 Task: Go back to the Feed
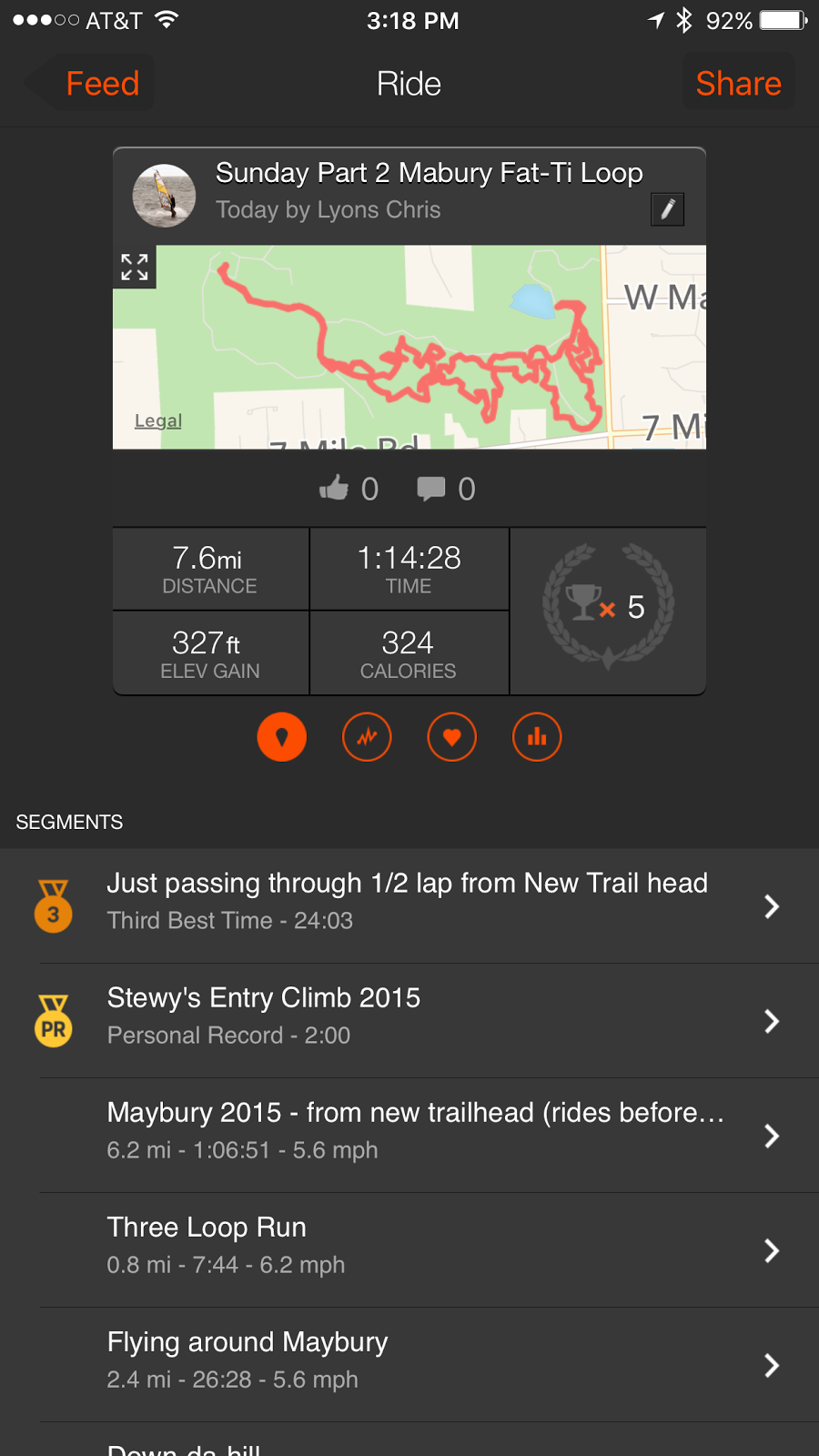[x=89, y=84]
